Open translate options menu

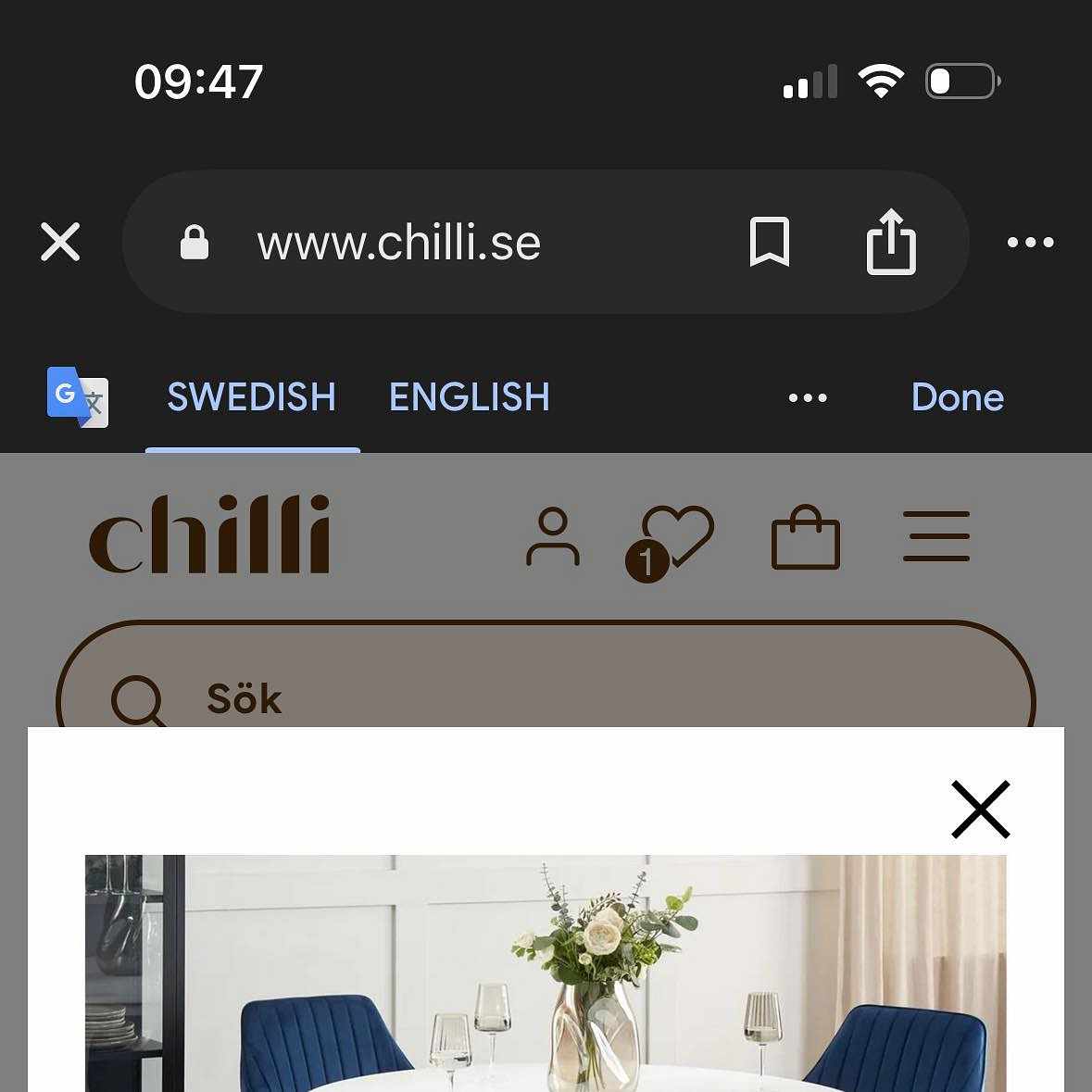pyautogui.click(x=808, y=398)
